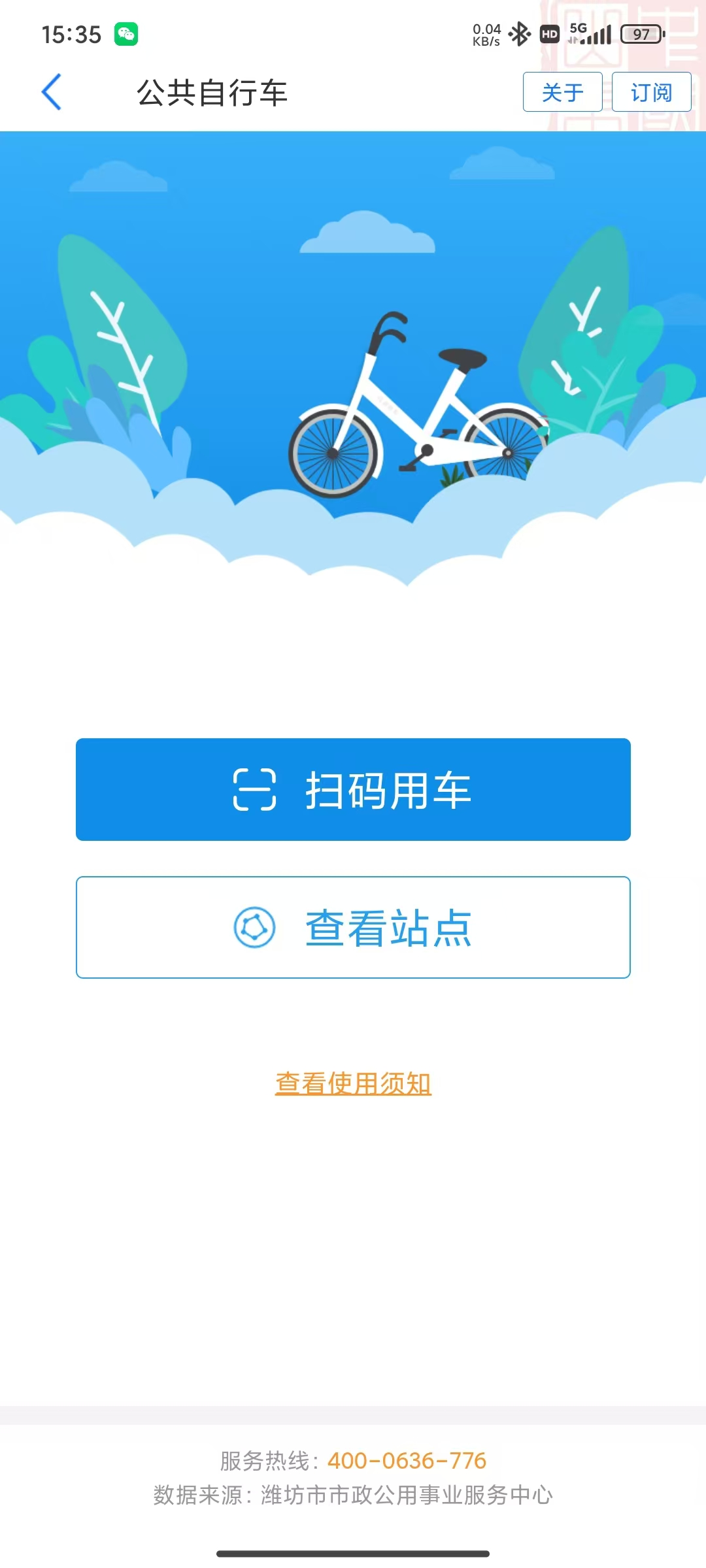Tap the 订阅 subscribe button
The height and width of the screenshot is (1568, 706).
click(x=651, y=92)
